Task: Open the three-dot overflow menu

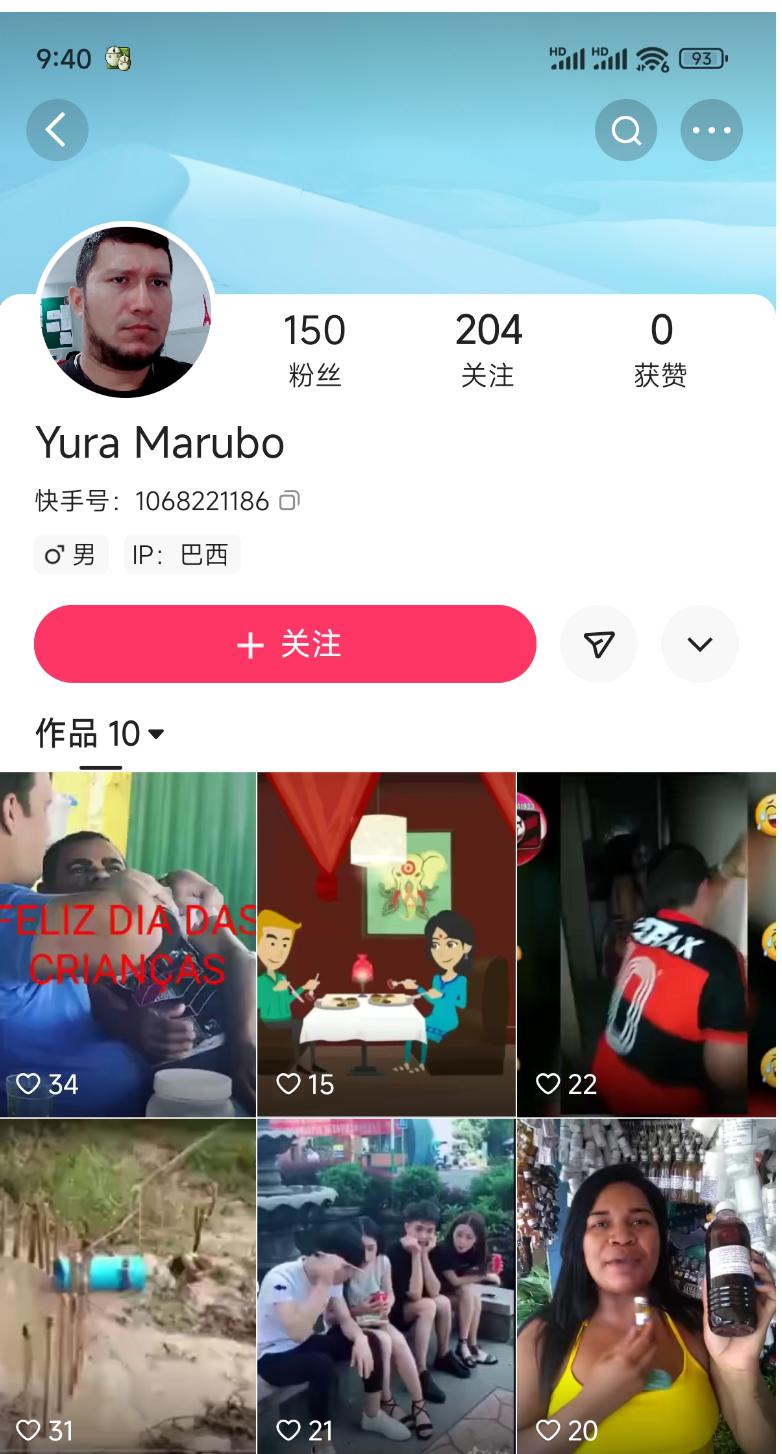Action: coord(711,130)
